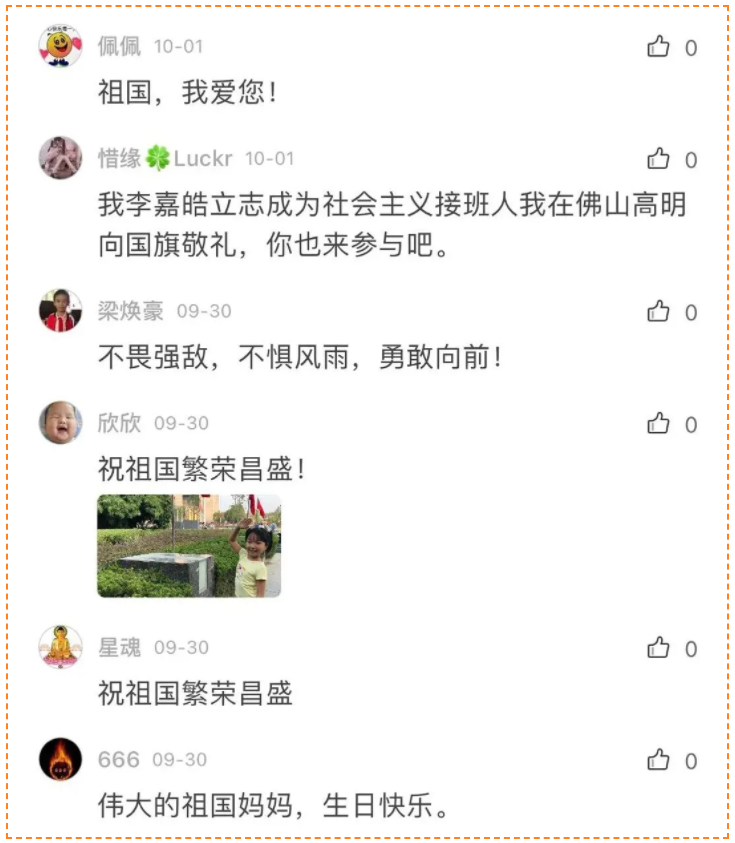Like the comment by user 666
Screen dimensions: 735x843
click(658, 760)
